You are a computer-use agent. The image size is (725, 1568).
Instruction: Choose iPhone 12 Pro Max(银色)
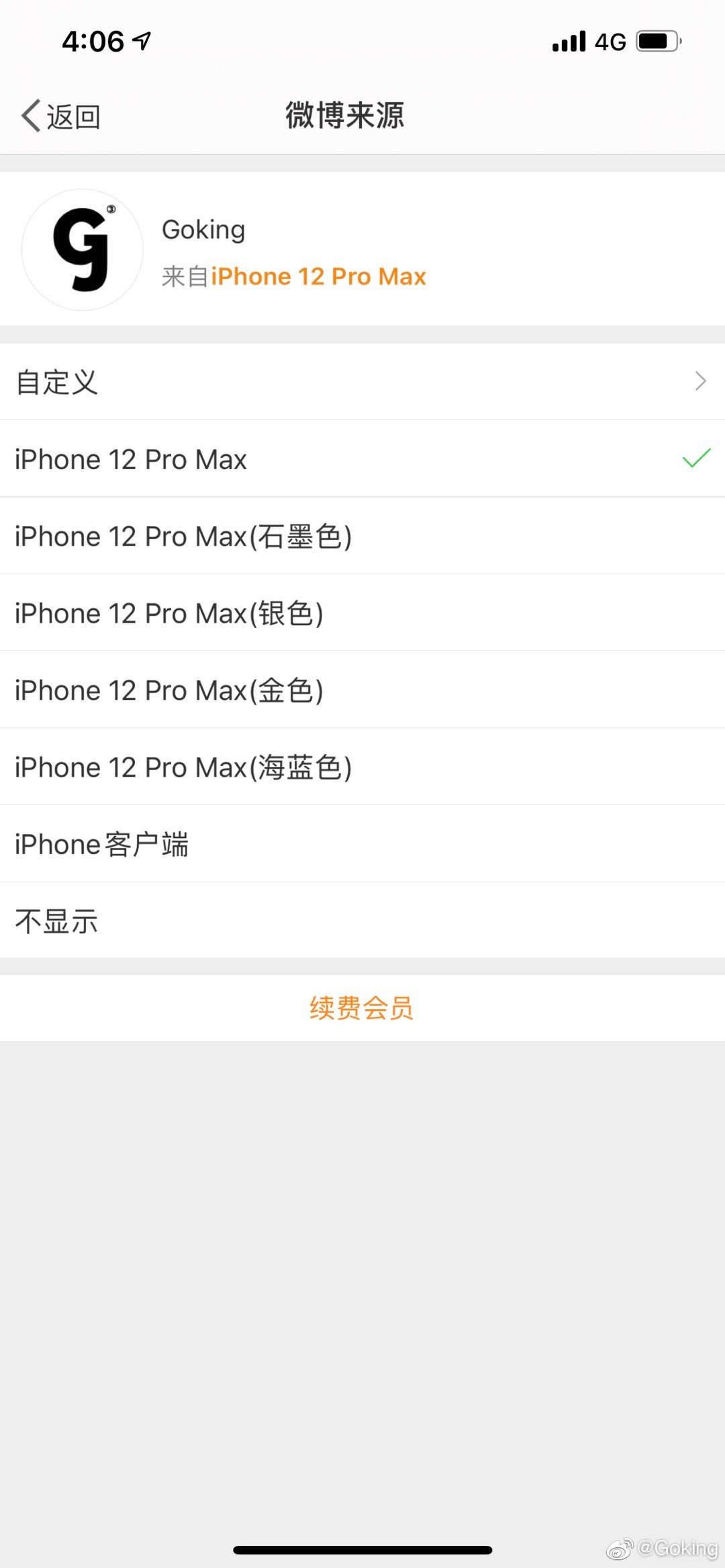362,613
